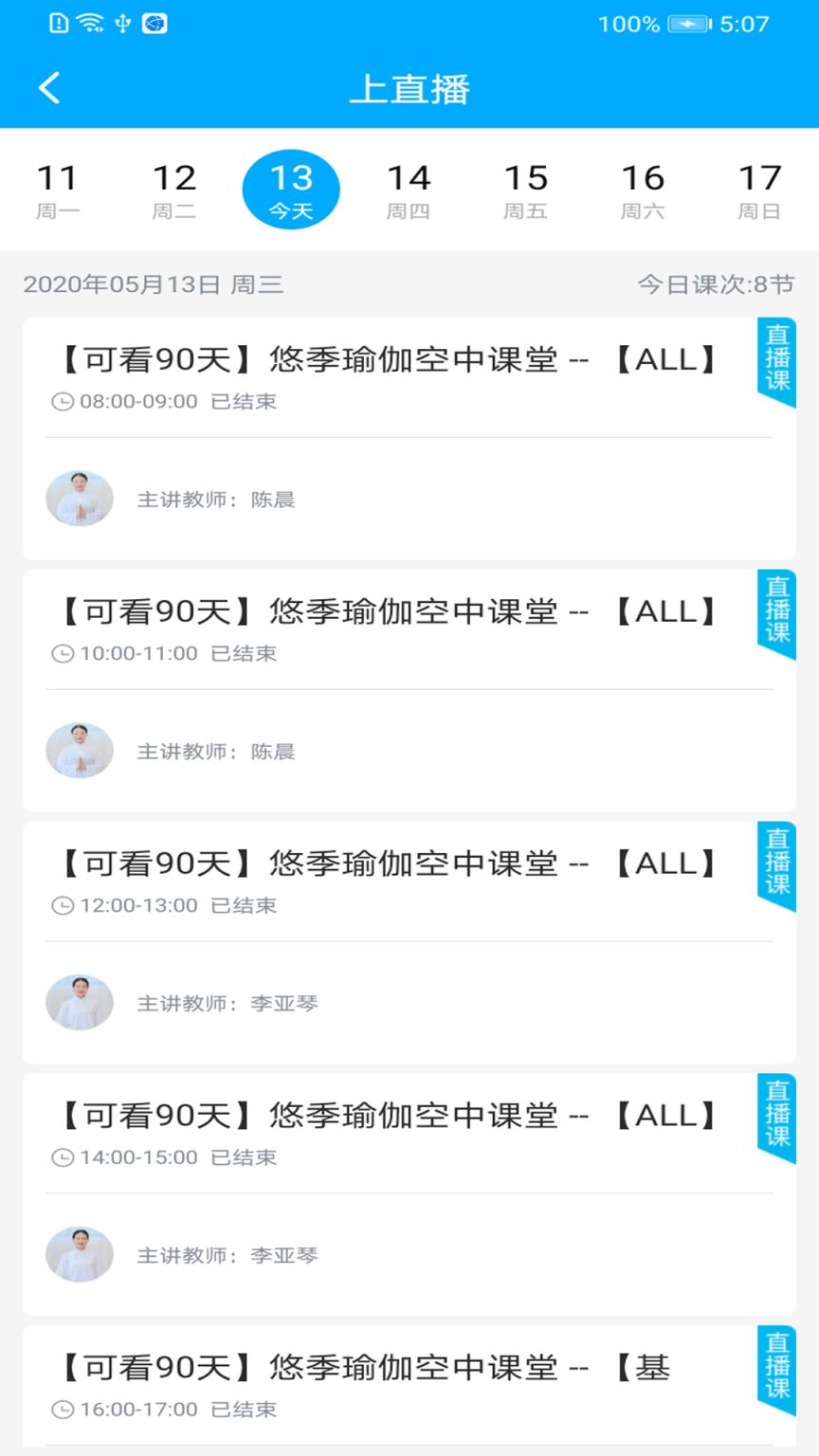This screenshot has height=1456, width=819.
Task: Select 周日 17 in the date bar
Action: click(759, 188)
